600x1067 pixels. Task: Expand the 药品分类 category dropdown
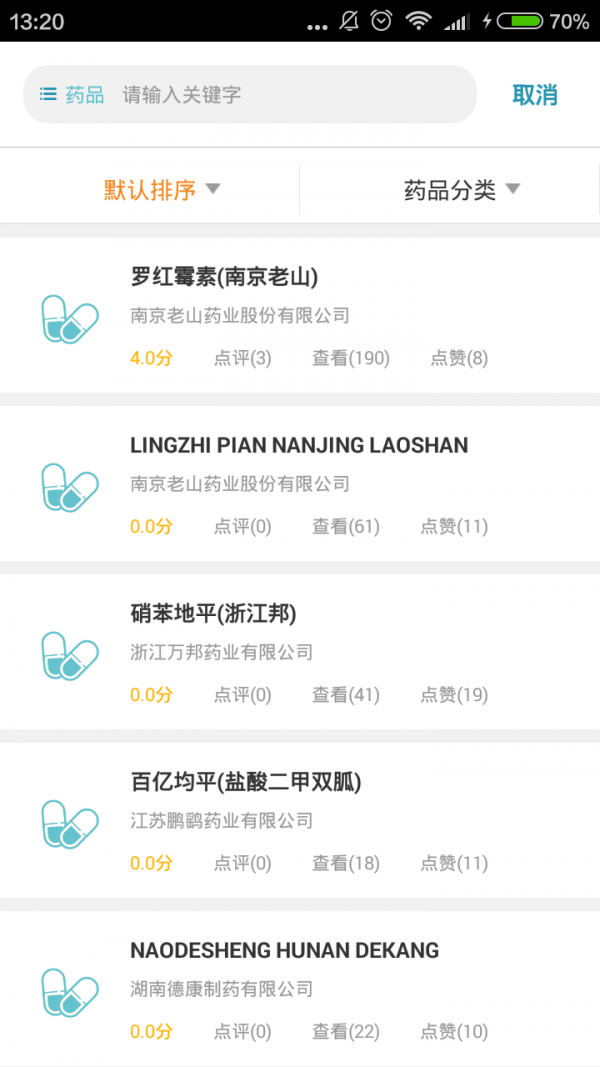(461, 189)
